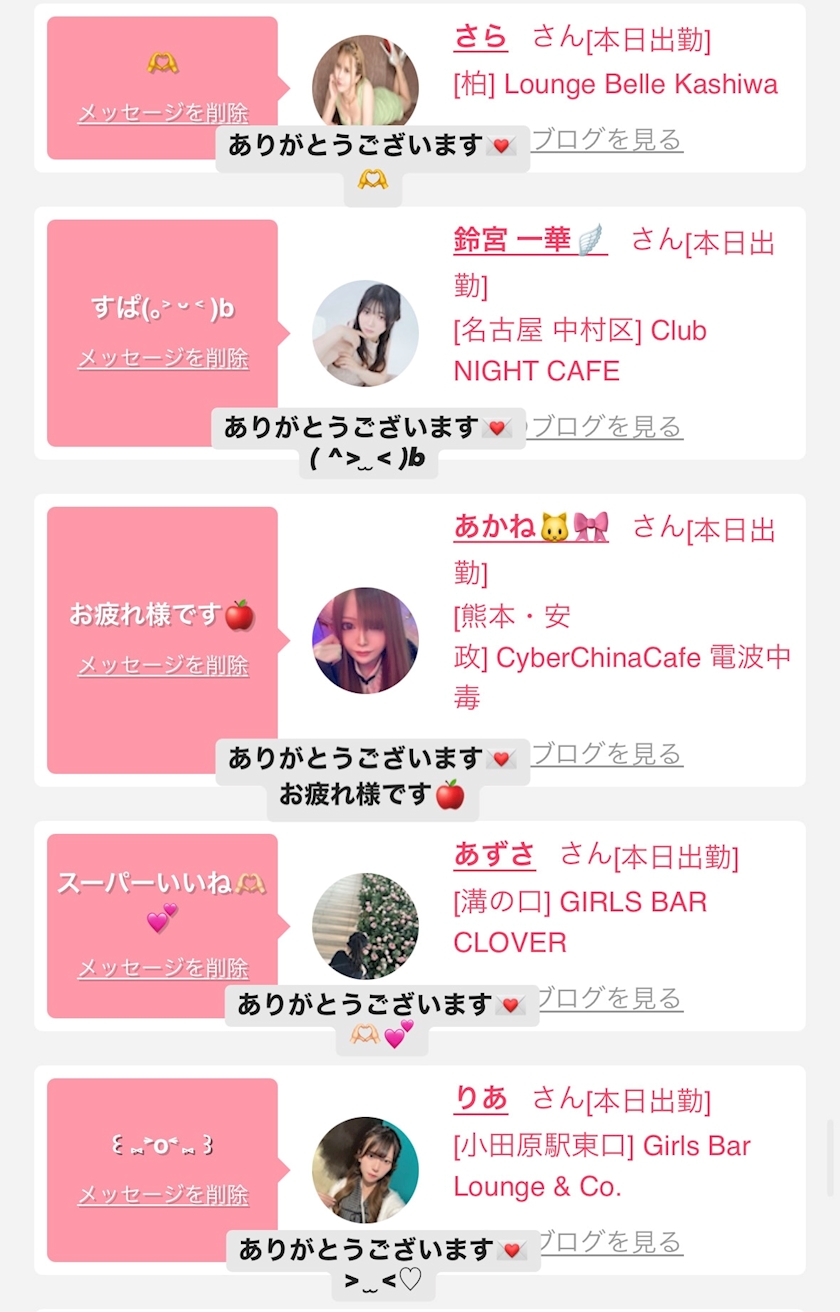Tap りあ's profile photo
This screenshot has width=840, height=1312.
pos(365,1170)
